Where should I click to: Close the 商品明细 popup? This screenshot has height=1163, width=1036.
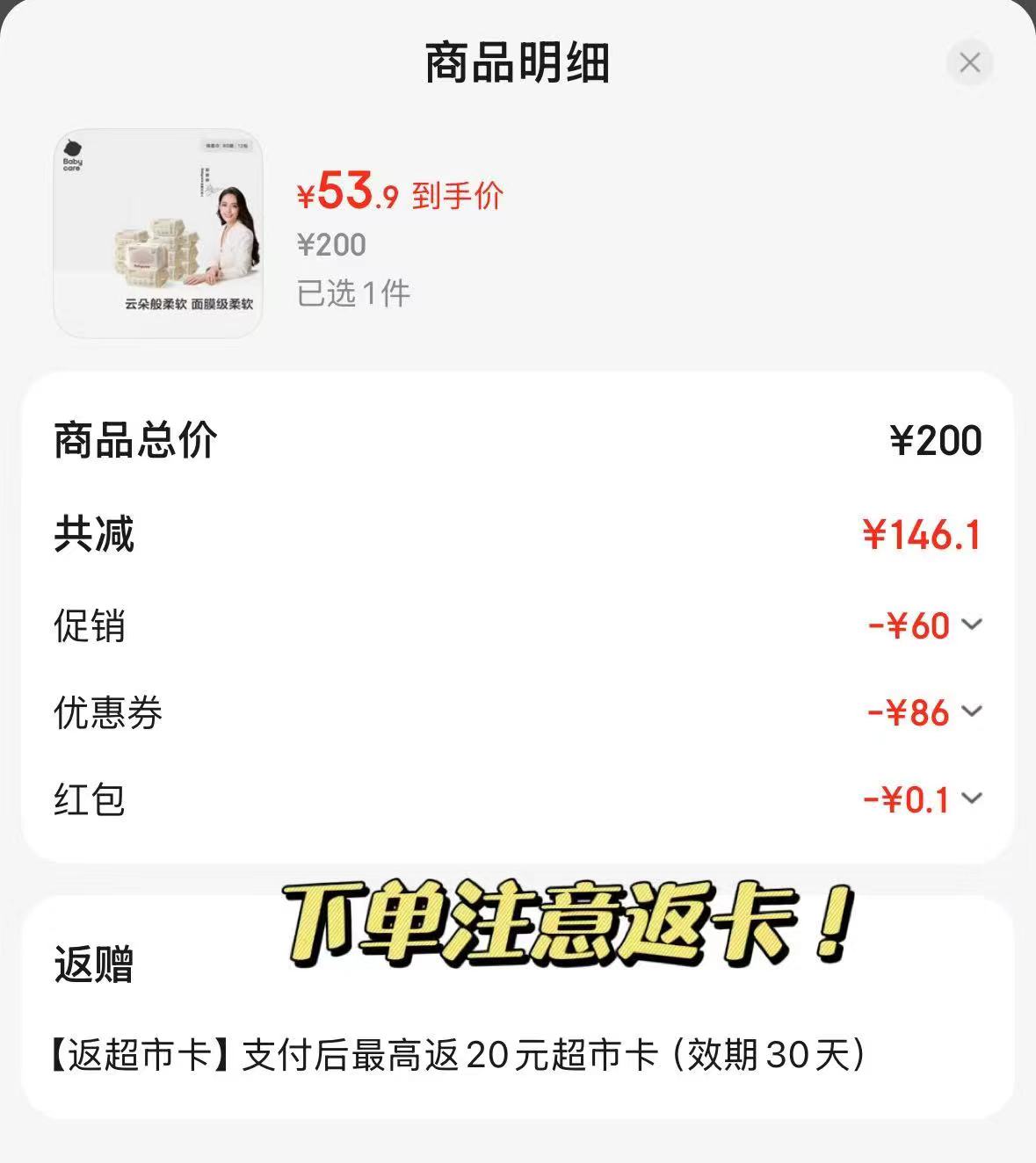pos(969,62)
